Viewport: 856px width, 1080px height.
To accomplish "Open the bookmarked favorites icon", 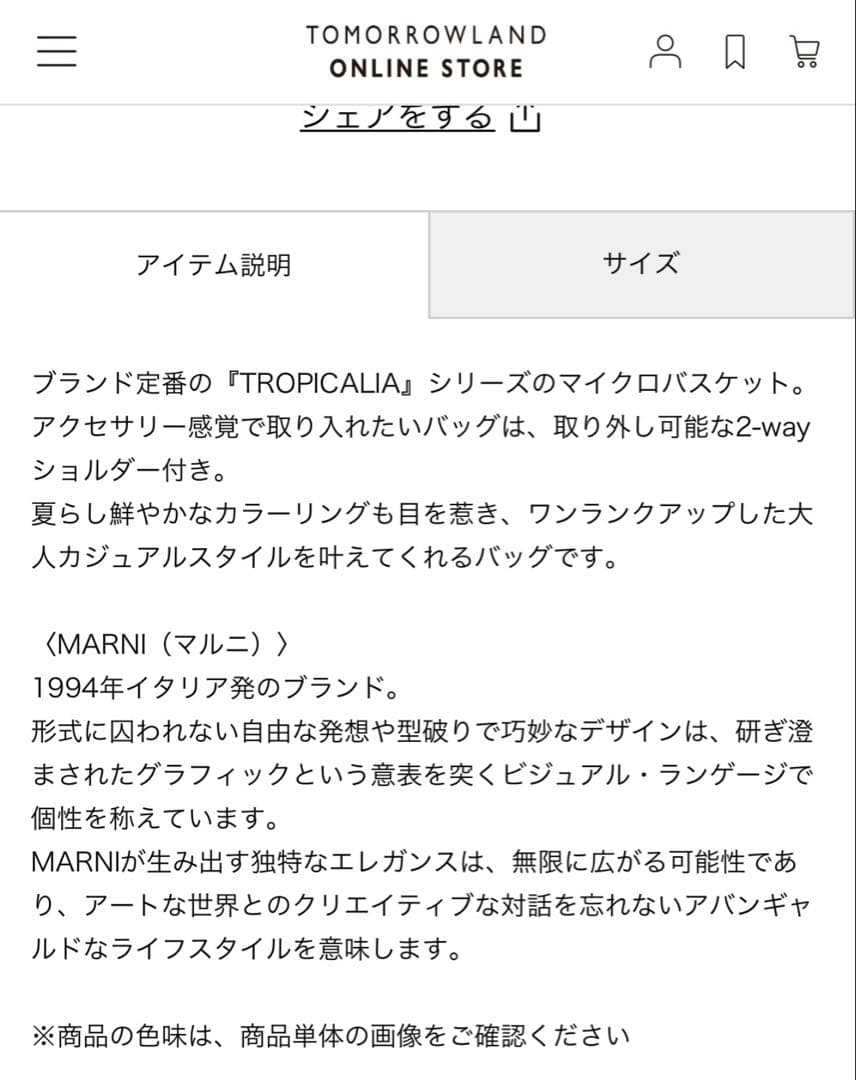I will point(735,52).
